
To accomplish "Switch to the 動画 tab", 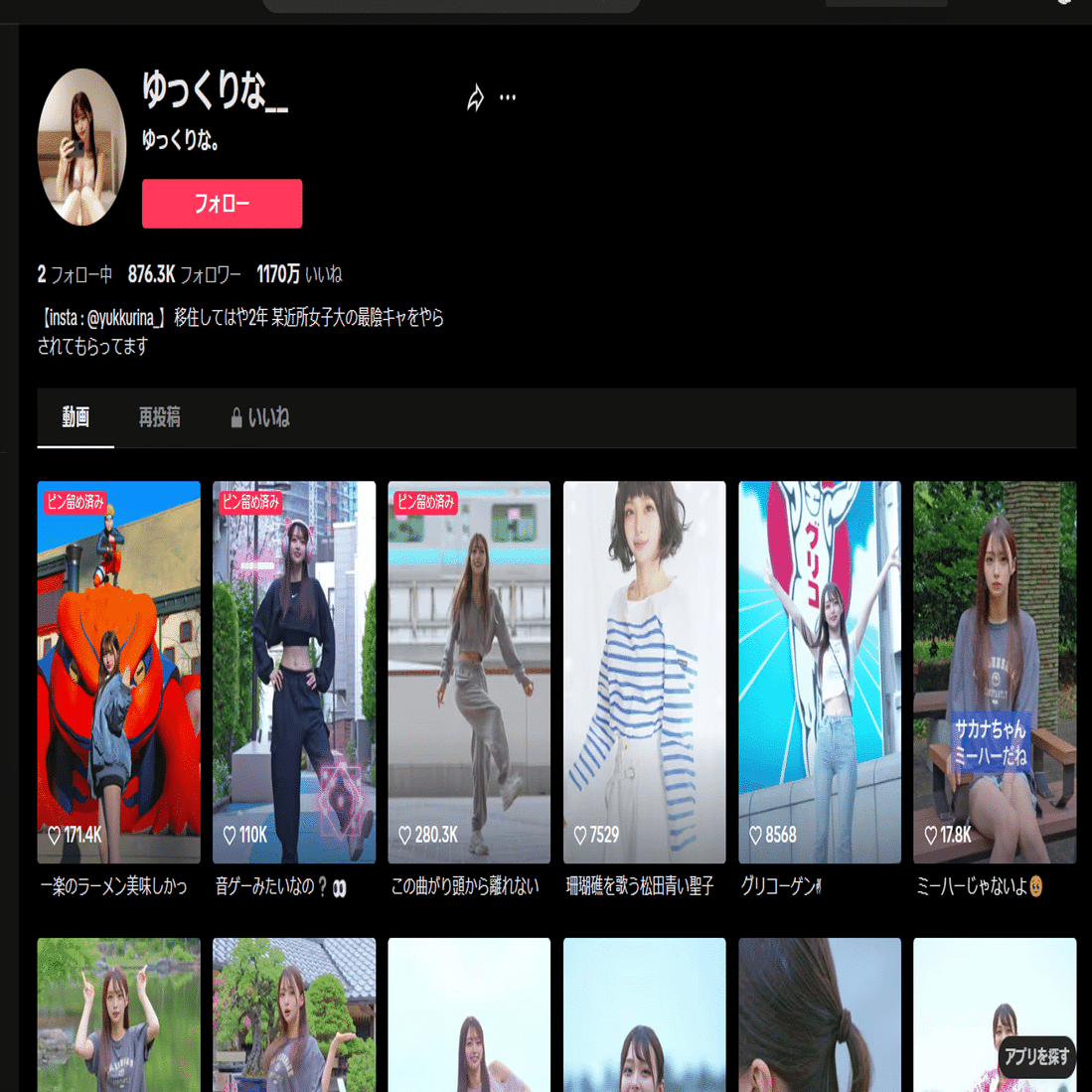I will tap(76, 417).
